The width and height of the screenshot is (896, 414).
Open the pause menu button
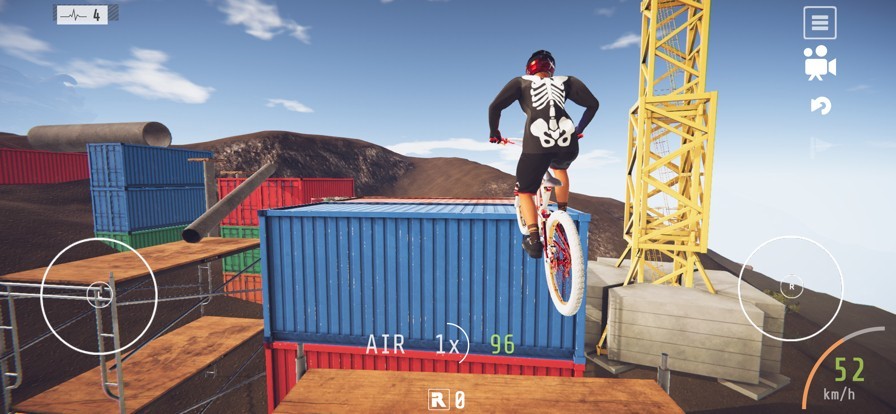pyautogui.click(x=819, y=22)
